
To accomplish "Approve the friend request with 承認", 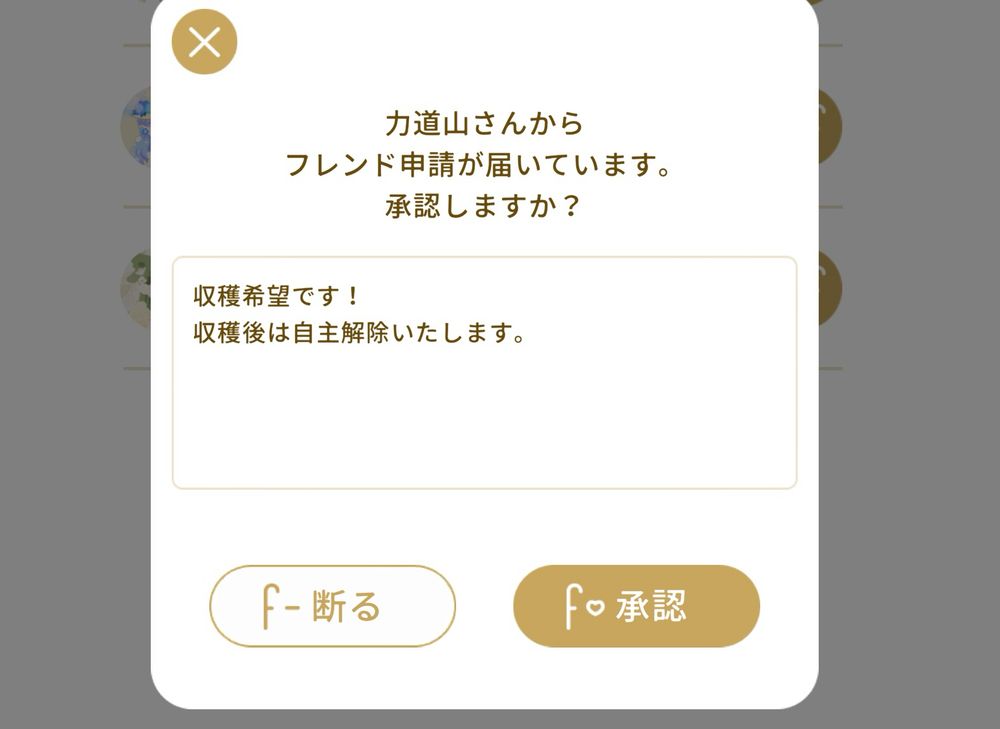I will (636, 606).
